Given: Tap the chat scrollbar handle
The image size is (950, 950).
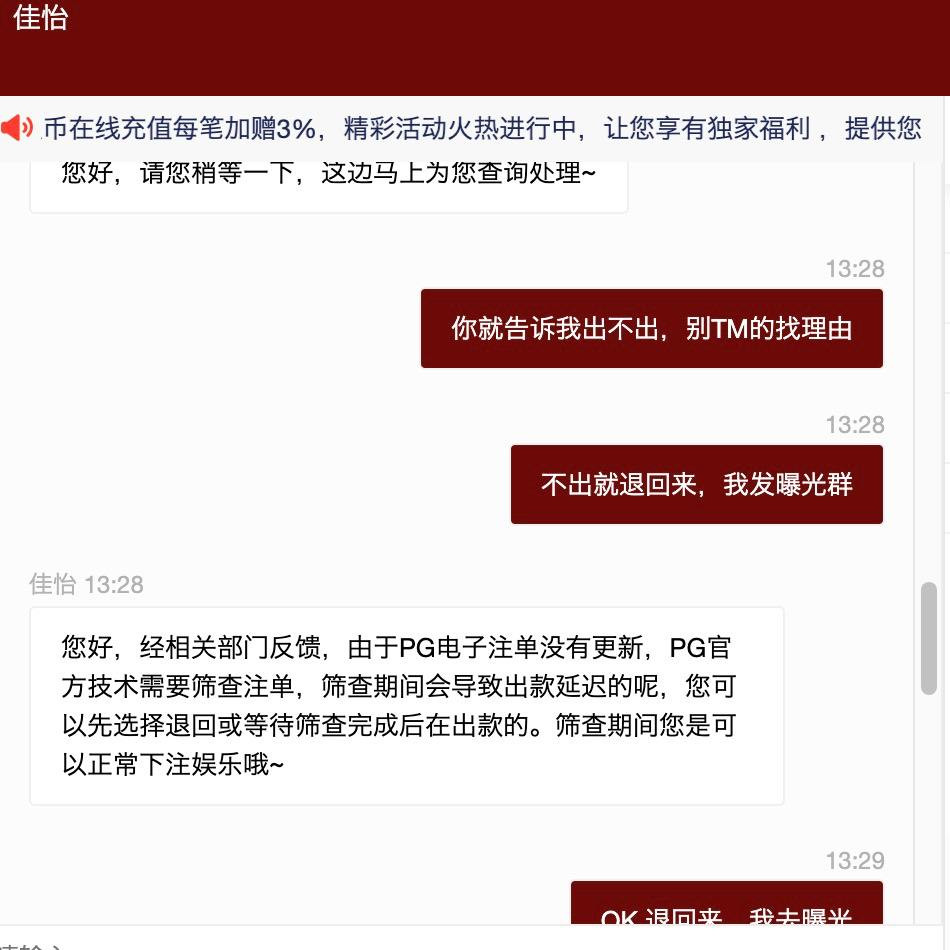Looking at the screenshot, I should [929, 638].
